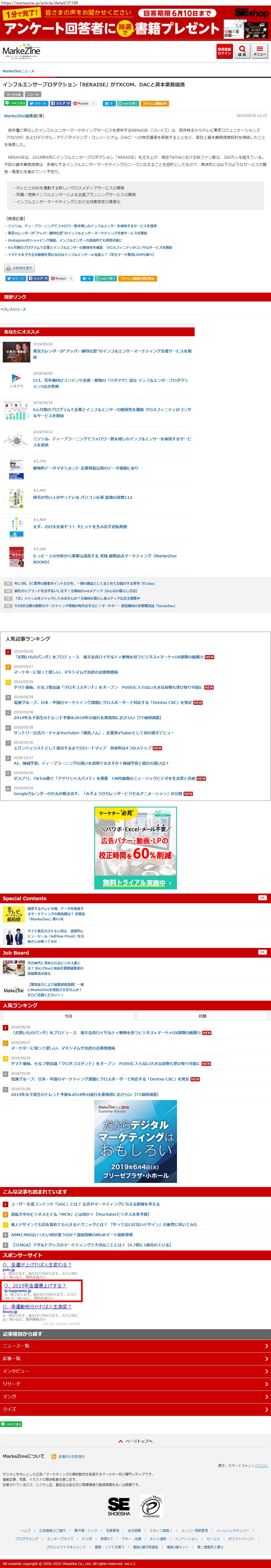
Task: Open the 各種RSSを配信中 link
Action: point(71,1456)
